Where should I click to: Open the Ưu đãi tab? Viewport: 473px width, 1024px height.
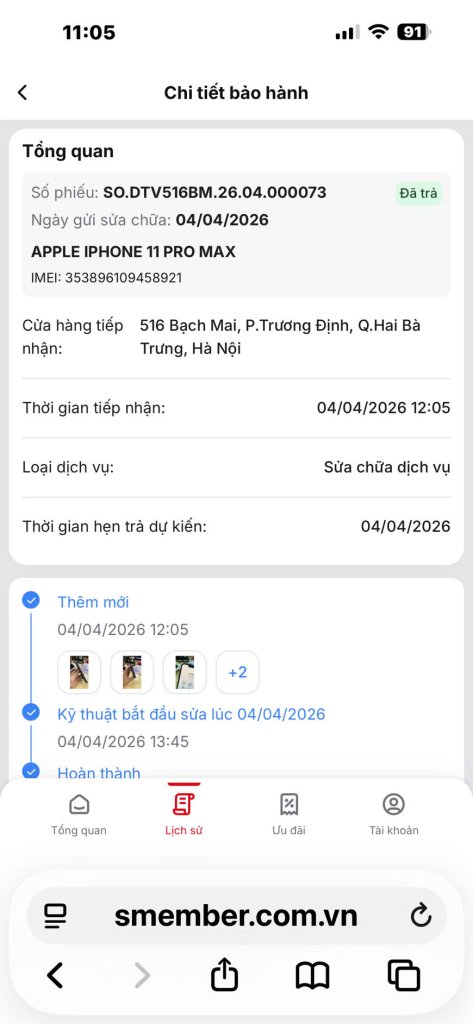[x=289, y=814]
